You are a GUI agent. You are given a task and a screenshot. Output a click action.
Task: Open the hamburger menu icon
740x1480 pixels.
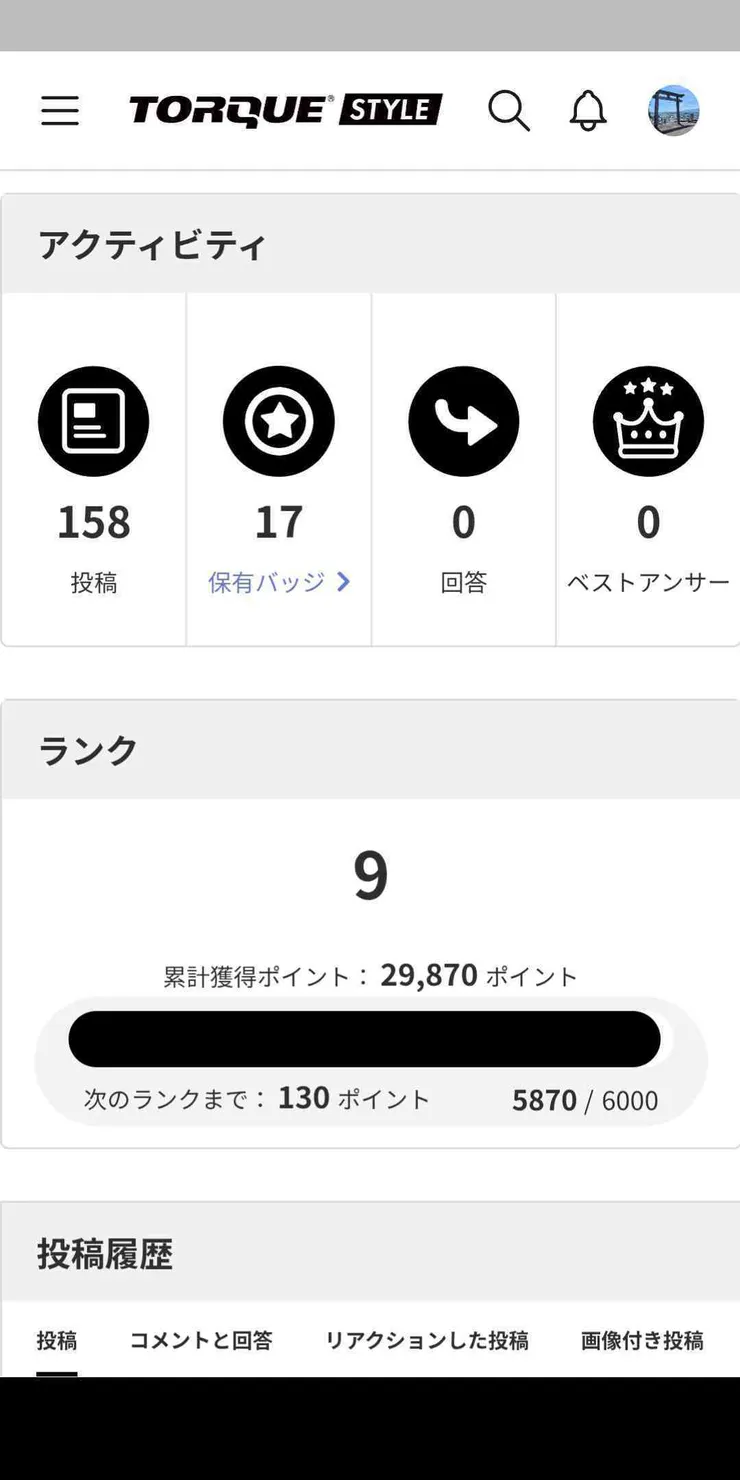60,111
